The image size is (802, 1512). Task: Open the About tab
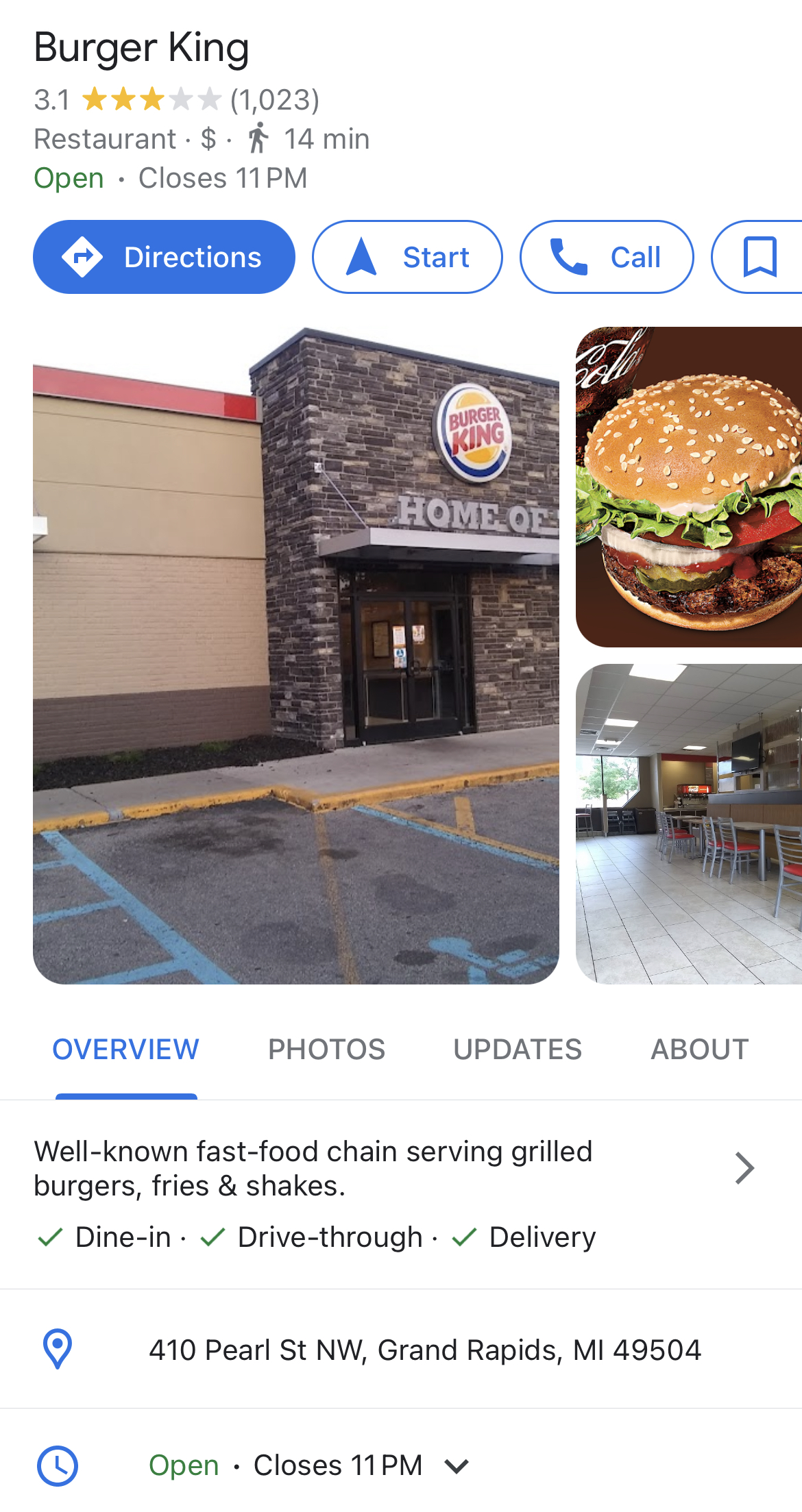click(699, 1050)
